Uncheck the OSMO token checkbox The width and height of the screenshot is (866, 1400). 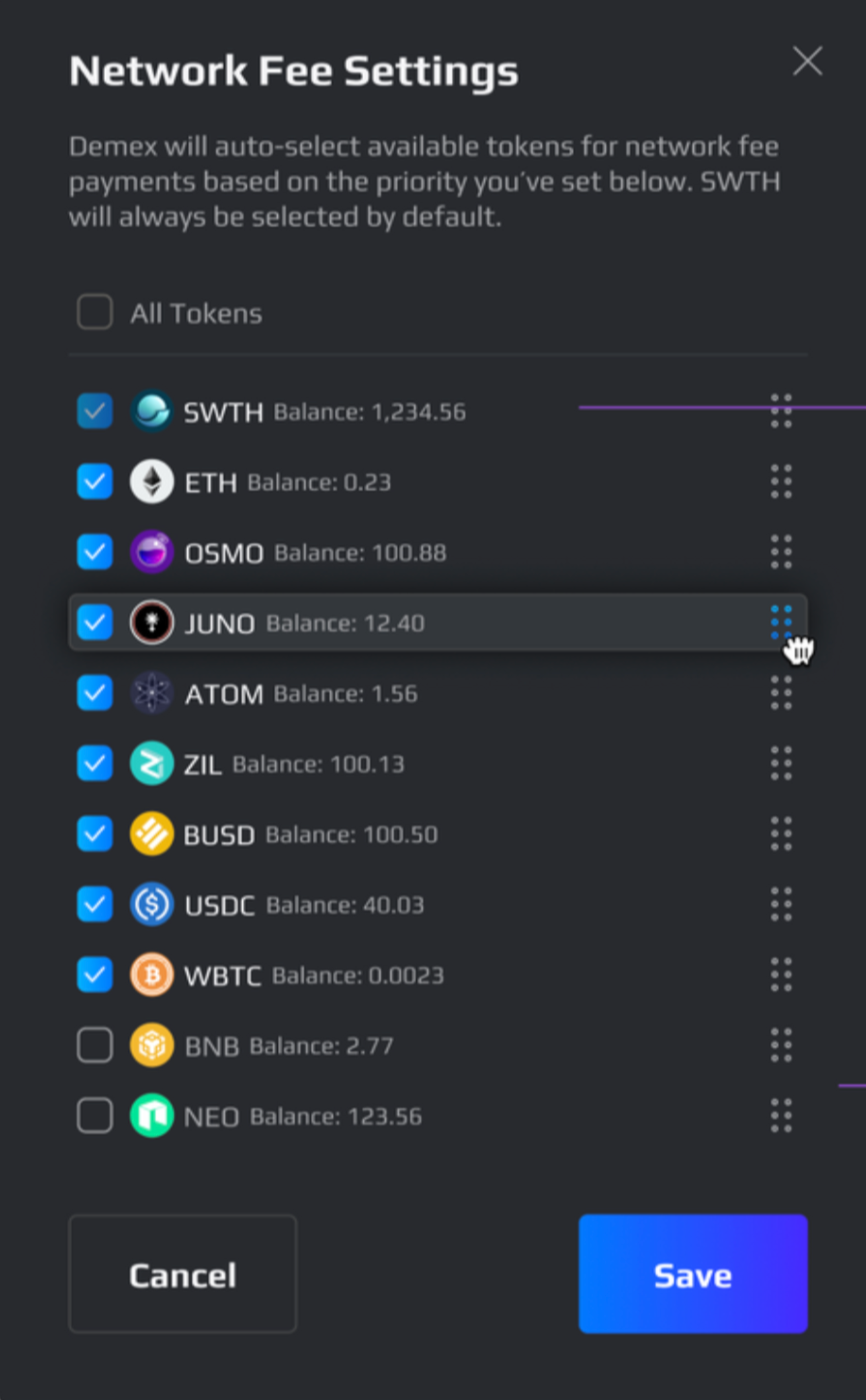95,551
